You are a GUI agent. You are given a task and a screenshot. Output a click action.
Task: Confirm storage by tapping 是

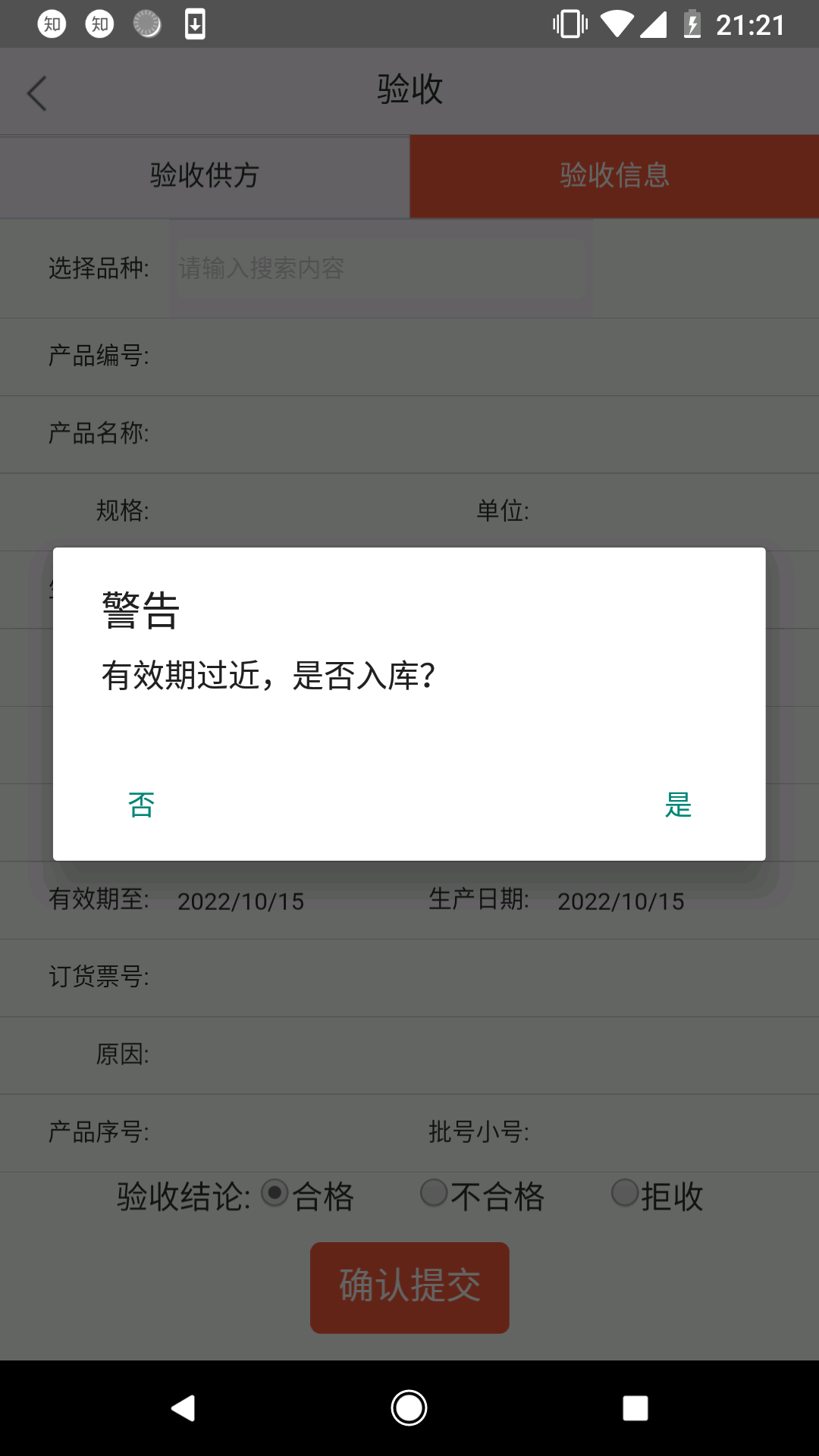[678, 805]
